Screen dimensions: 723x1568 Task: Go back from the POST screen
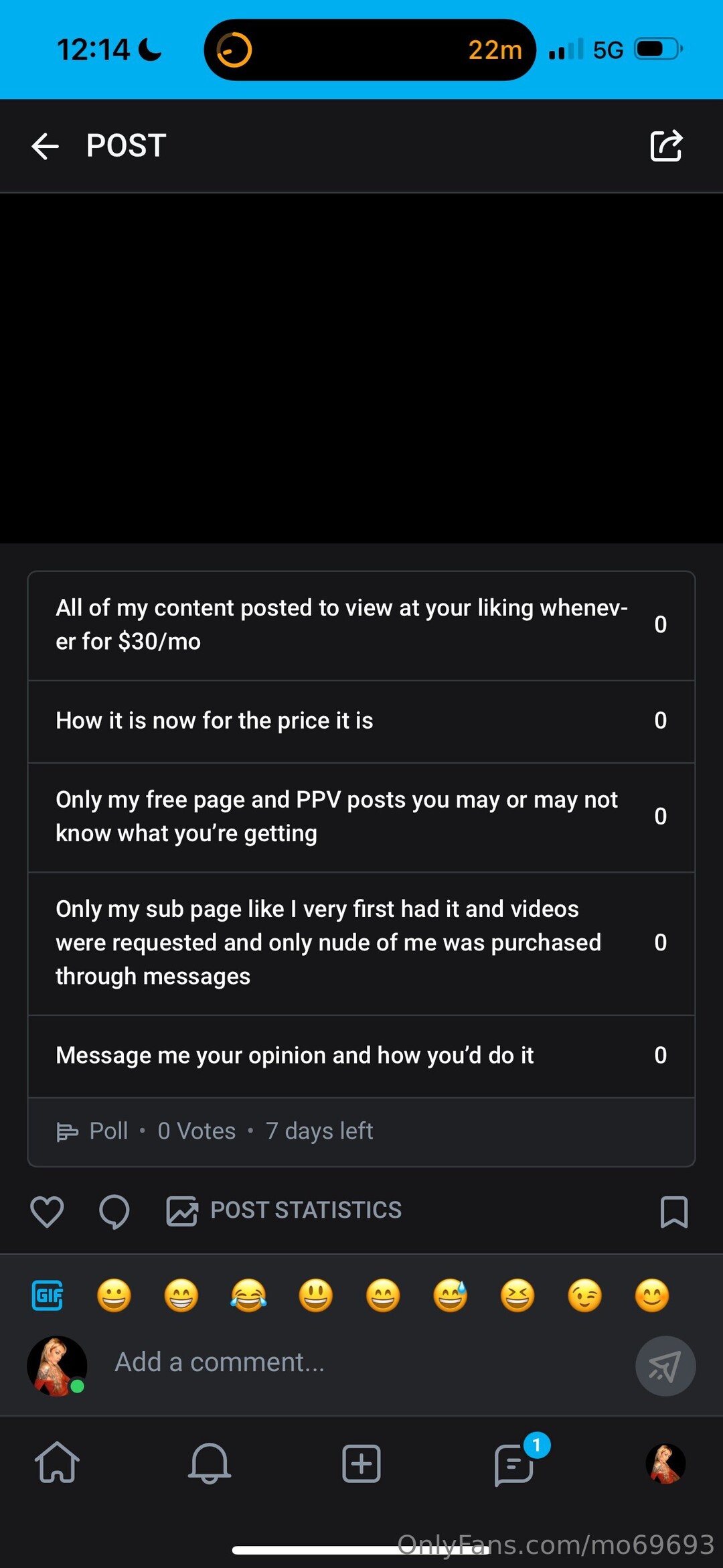[x=46, y=146]
